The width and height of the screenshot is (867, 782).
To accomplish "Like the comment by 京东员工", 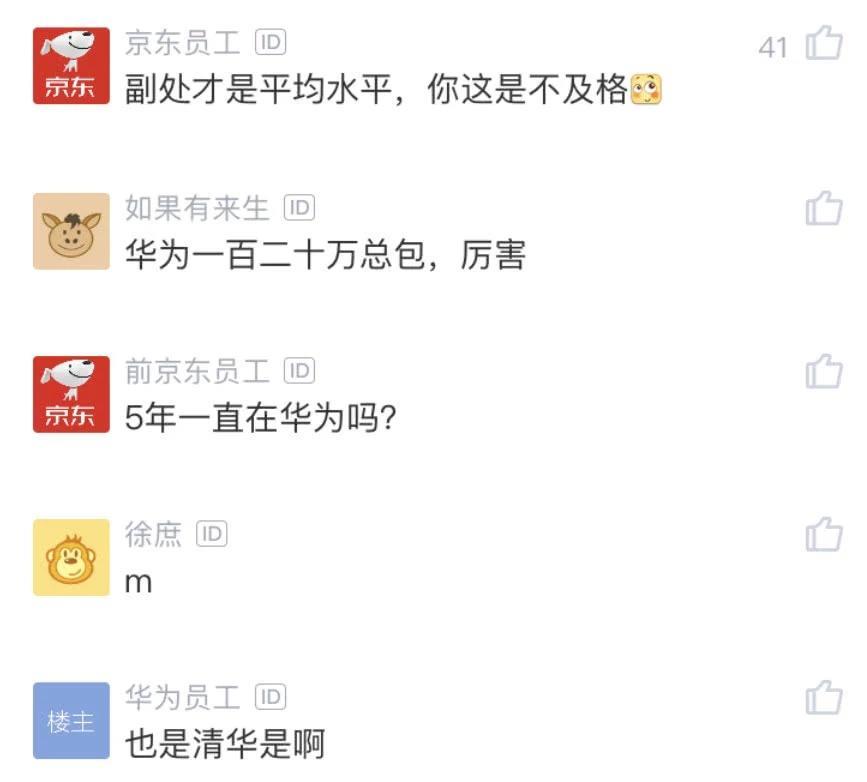I will pyautogui.click(x=824, y=45).
